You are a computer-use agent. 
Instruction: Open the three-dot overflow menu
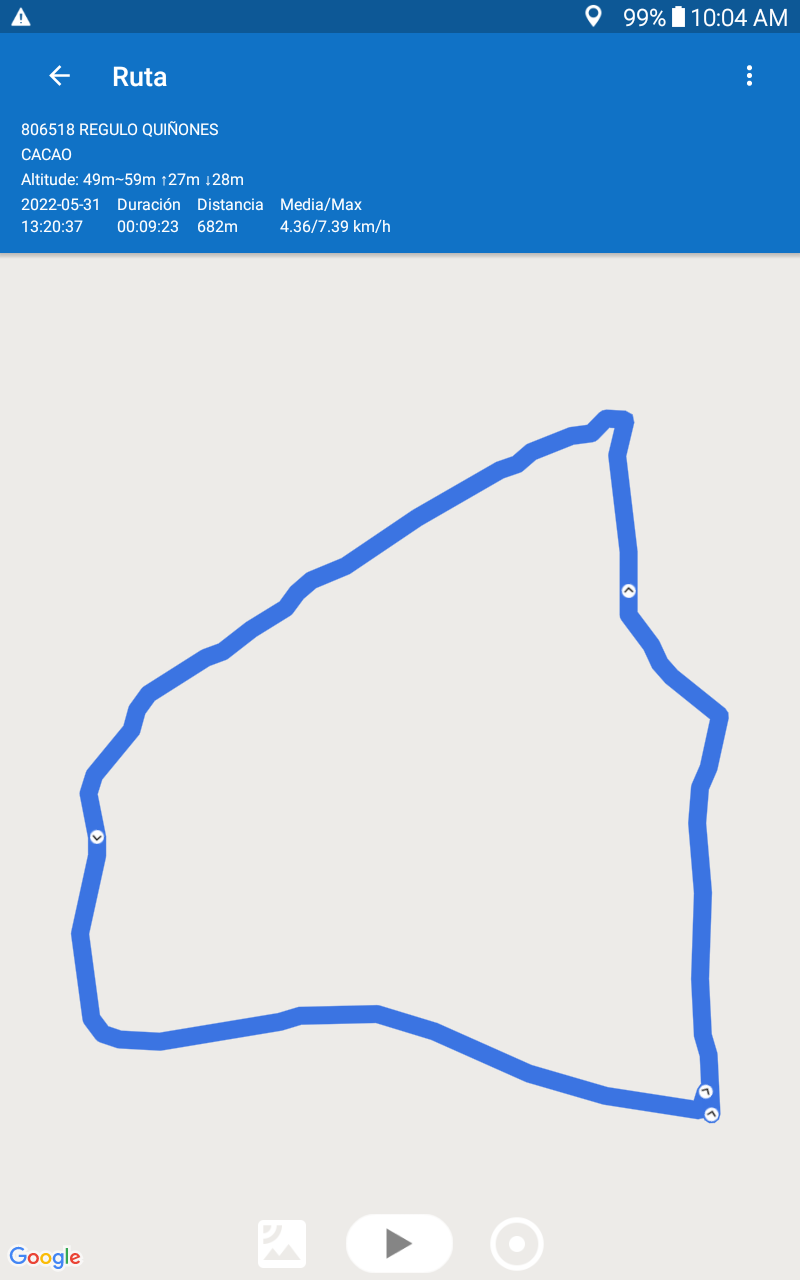[749, 76]
